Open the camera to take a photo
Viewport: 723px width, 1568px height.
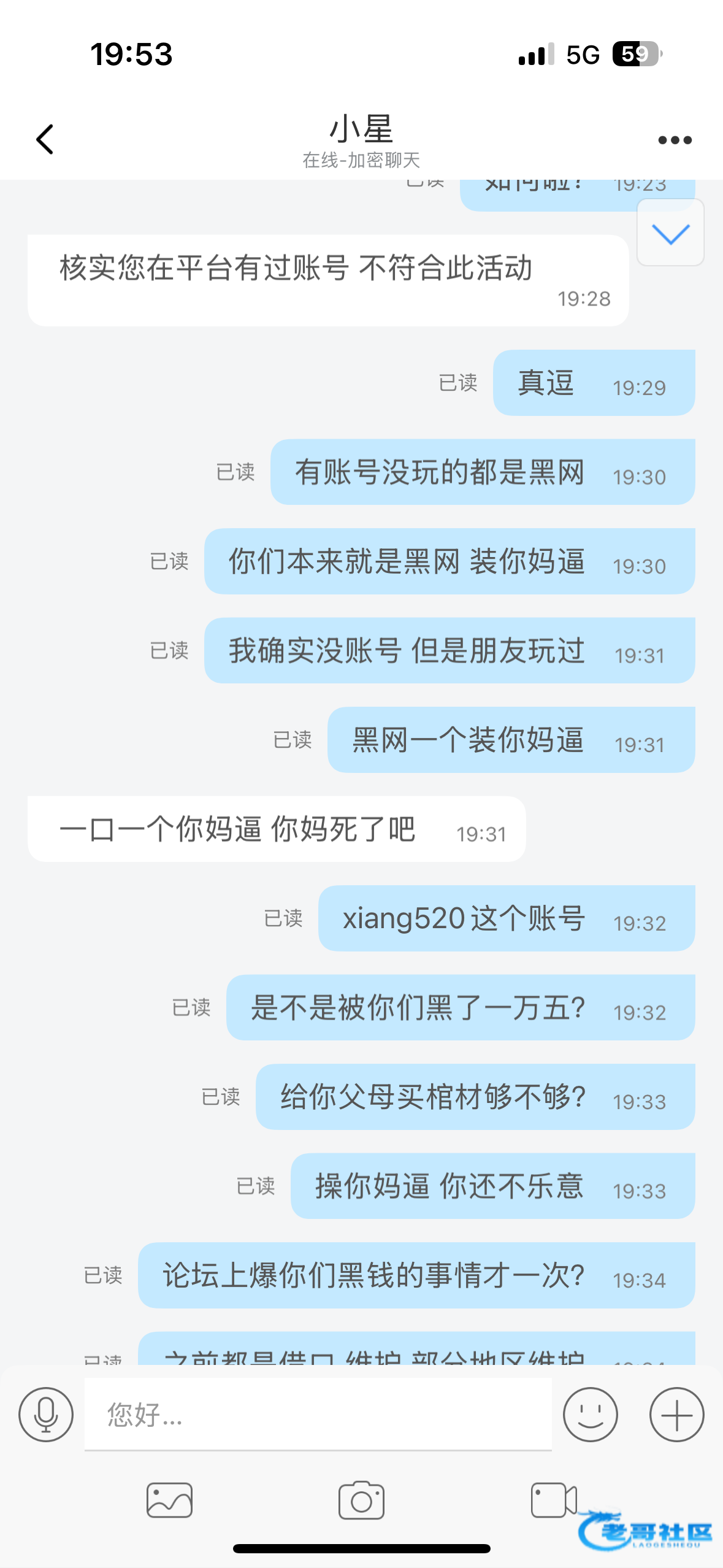(x=361, y=1500)
